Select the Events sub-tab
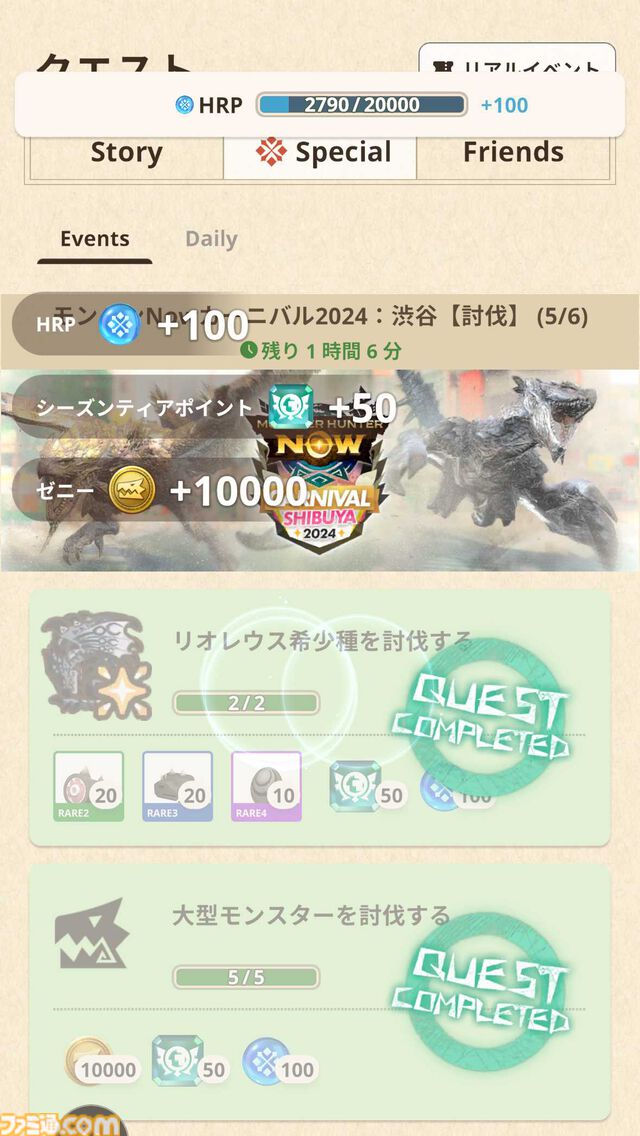Viewport: 640px width, 1136px height. tap(94, 240)
